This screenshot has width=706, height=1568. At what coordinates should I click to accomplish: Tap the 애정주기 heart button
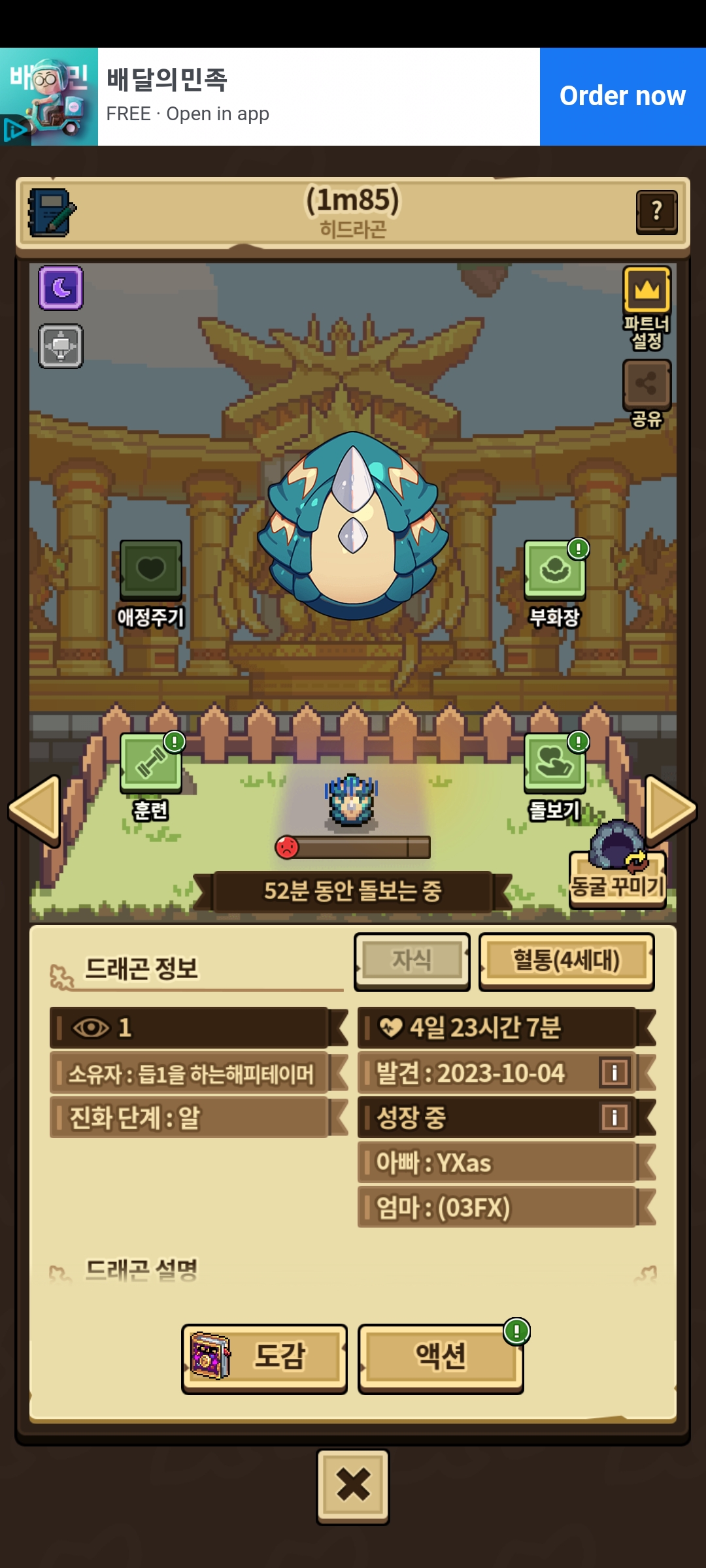(x=151, y=570)
